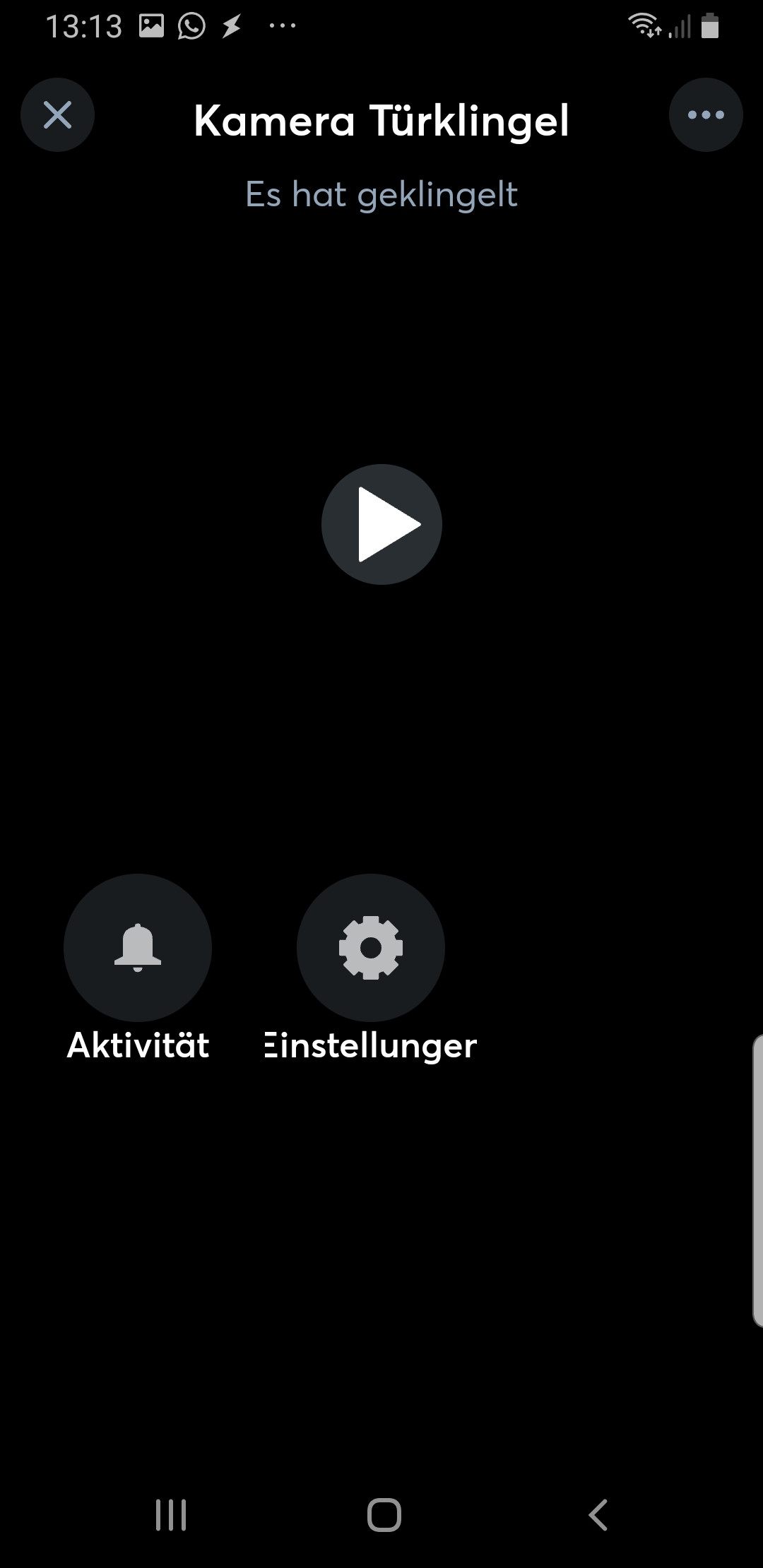The image size is (763, 1568).
Task: Close the Kamera Türklingel screen
Action: click(57, 115)
